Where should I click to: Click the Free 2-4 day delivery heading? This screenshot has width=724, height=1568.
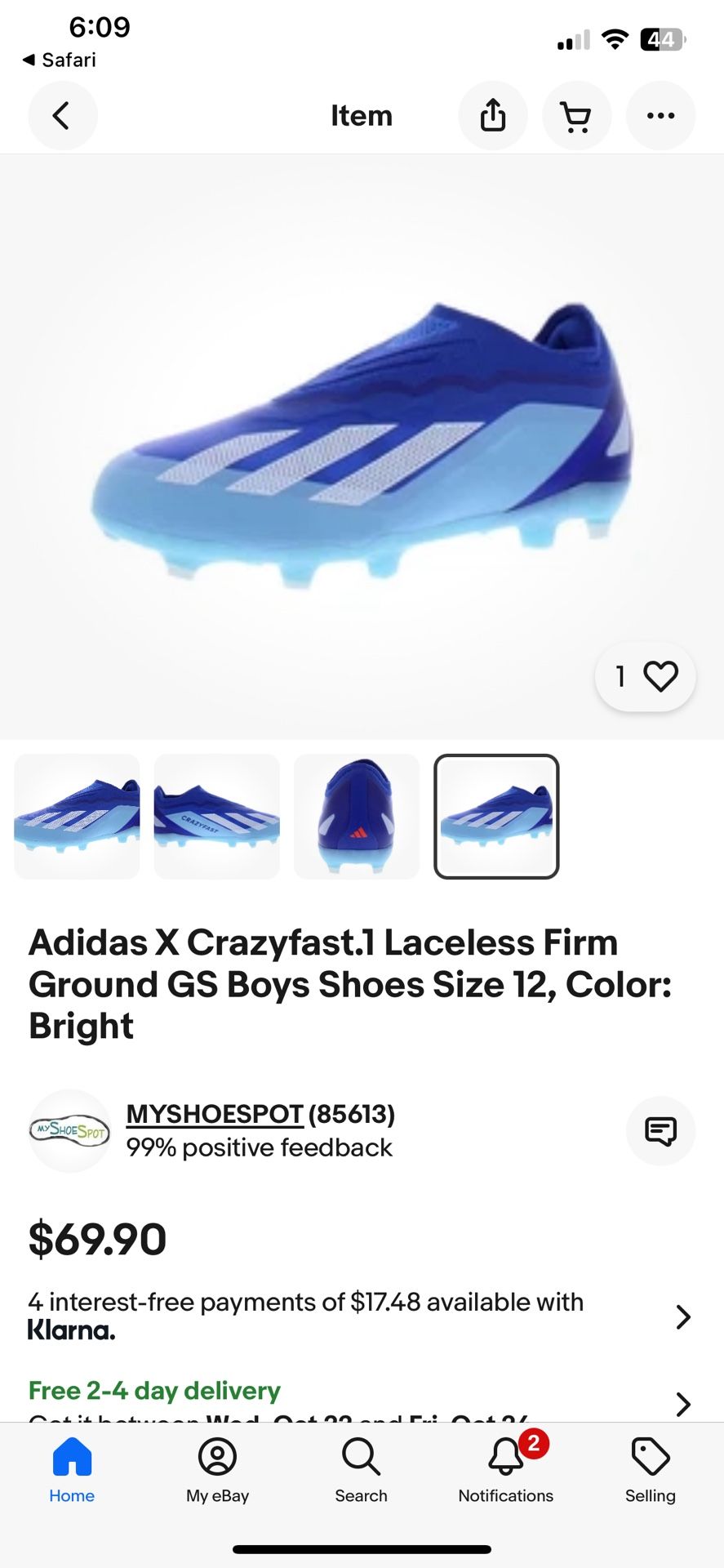153,1390
